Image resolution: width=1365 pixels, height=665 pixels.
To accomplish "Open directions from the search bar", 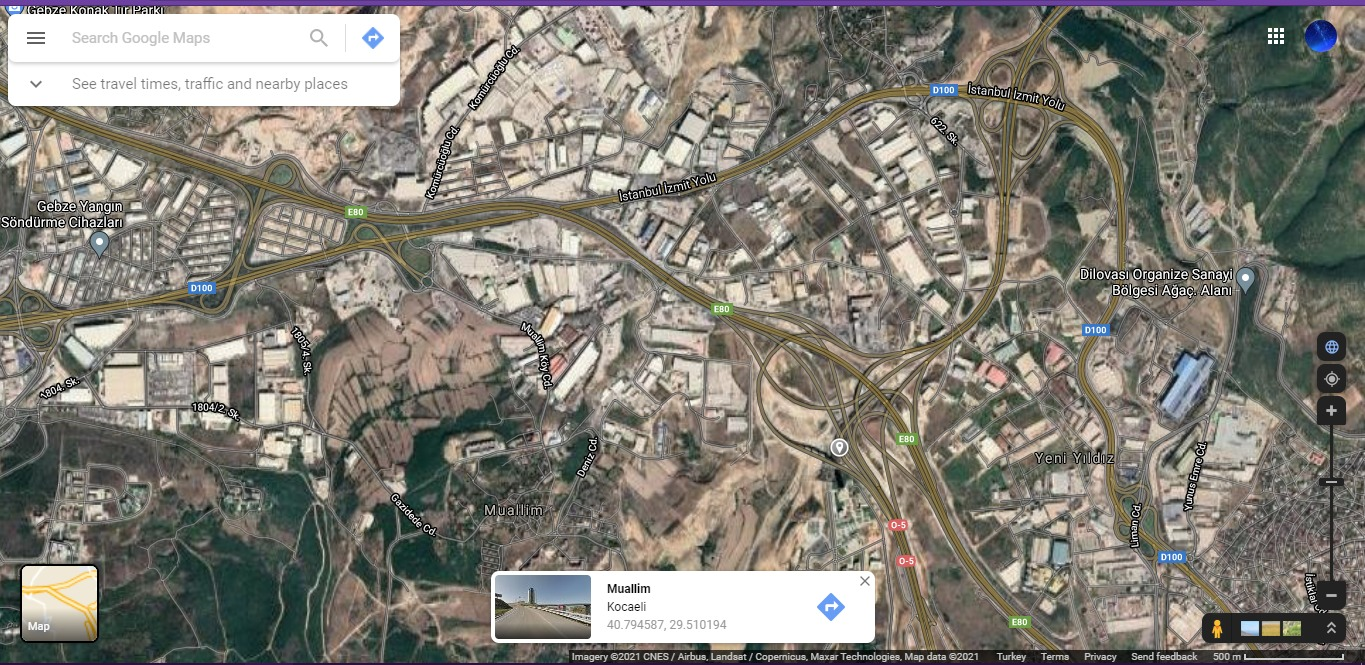I will [x=372, y=38].
